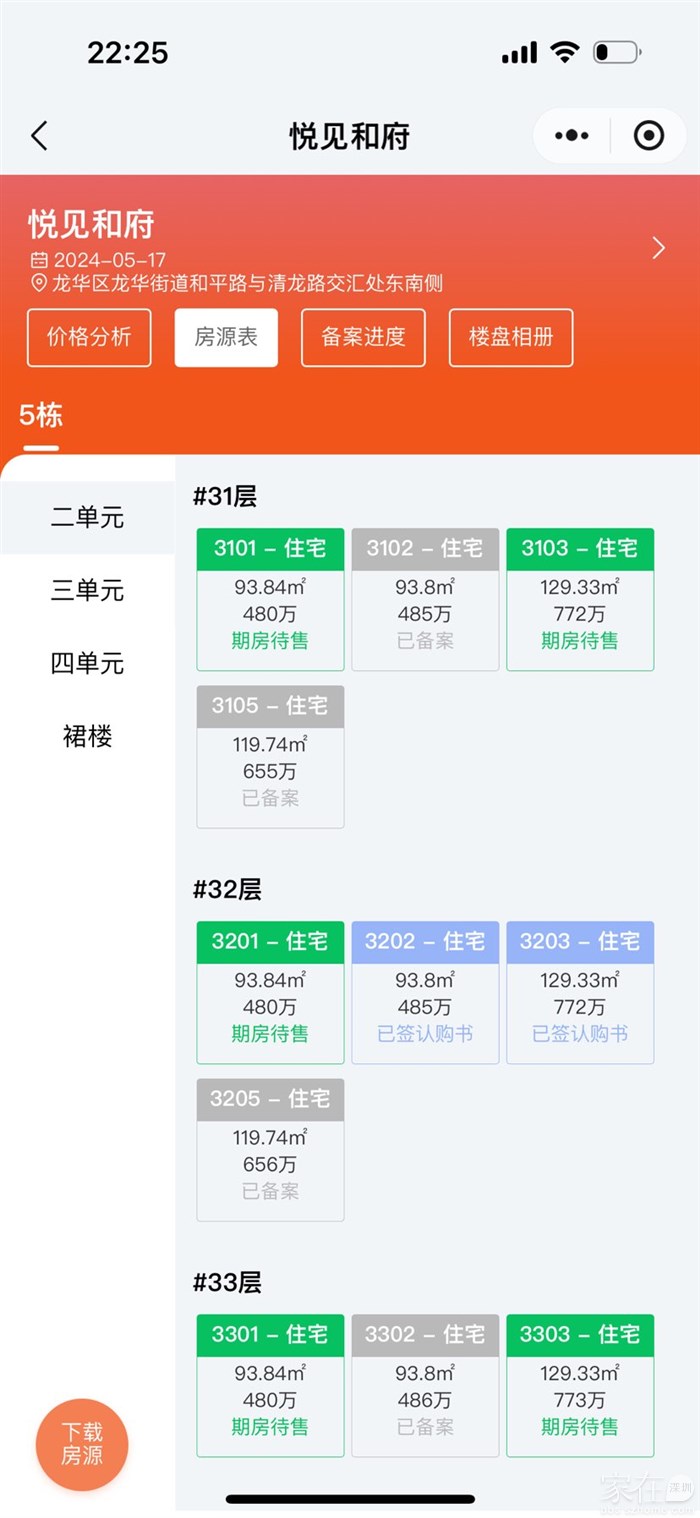Open unit 3205 住宅 card
Image resolution: width=700 pixels, height=1518 pixels.
coord(270,1149)
